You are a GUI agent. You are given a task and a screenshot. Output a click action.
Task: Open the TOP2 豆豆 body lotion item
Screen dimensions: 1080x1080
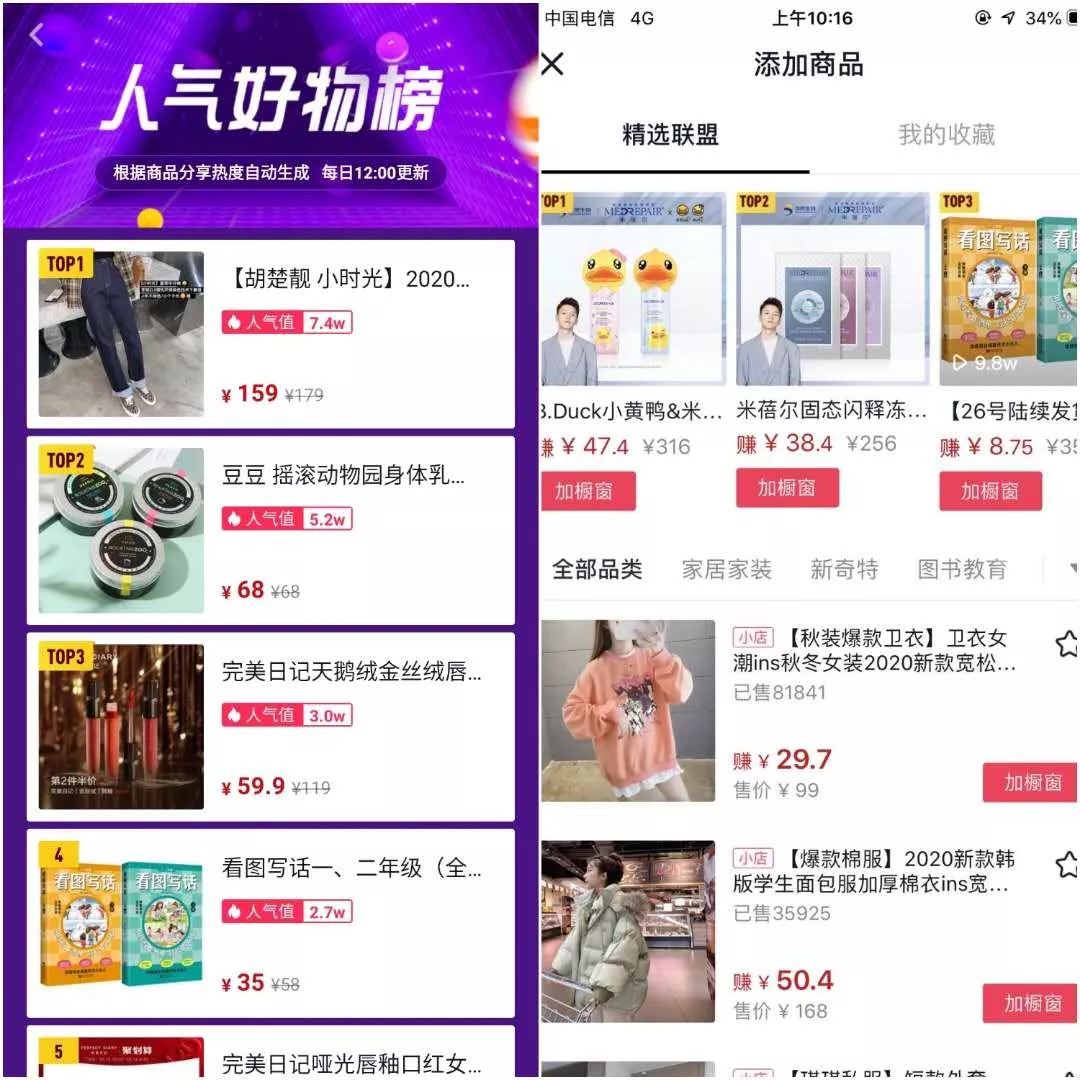pos(270,530)
